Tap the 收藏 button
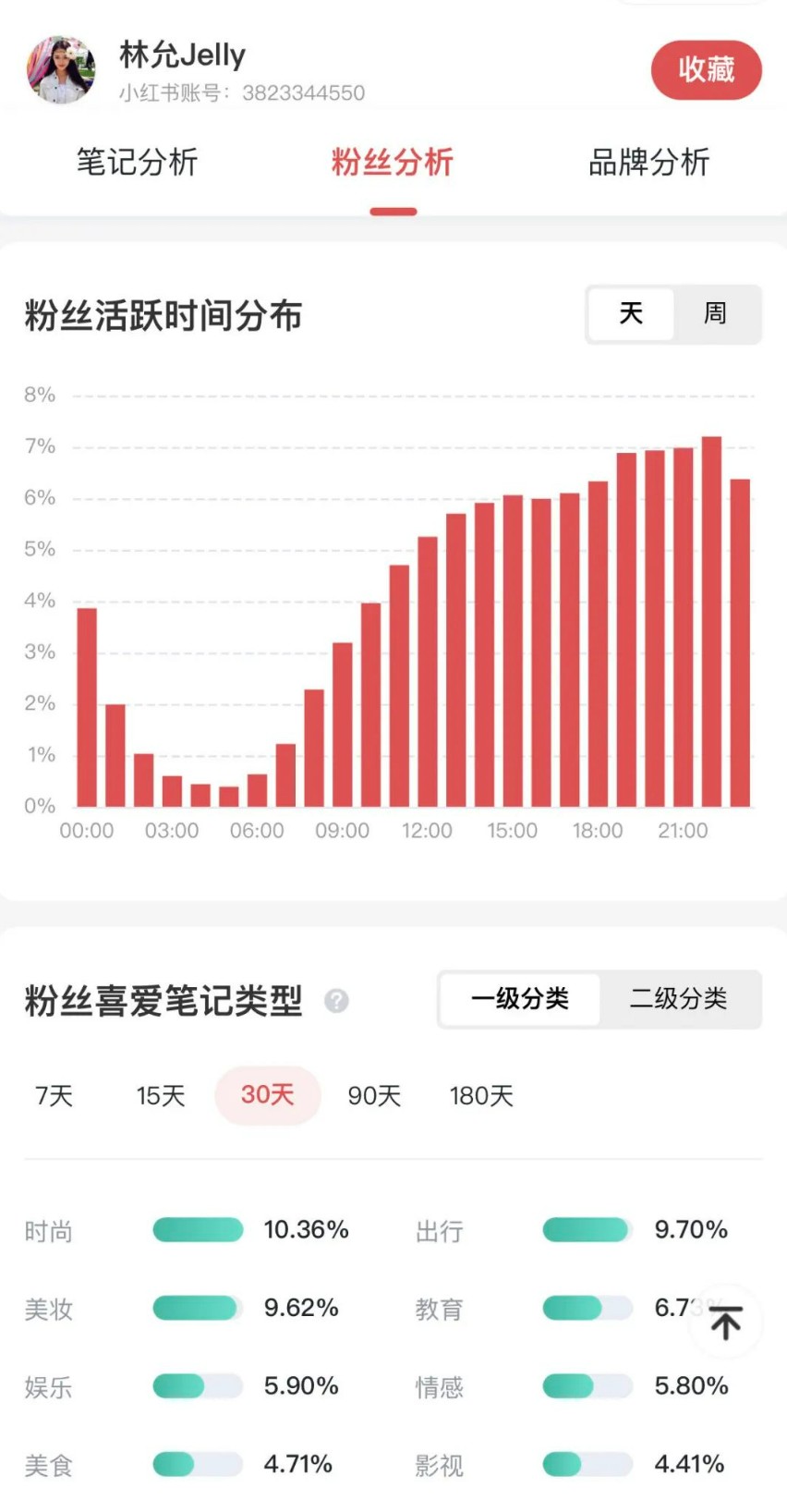Image resolution: width=787 pixels, height=1512 pixels. [706, 69]
